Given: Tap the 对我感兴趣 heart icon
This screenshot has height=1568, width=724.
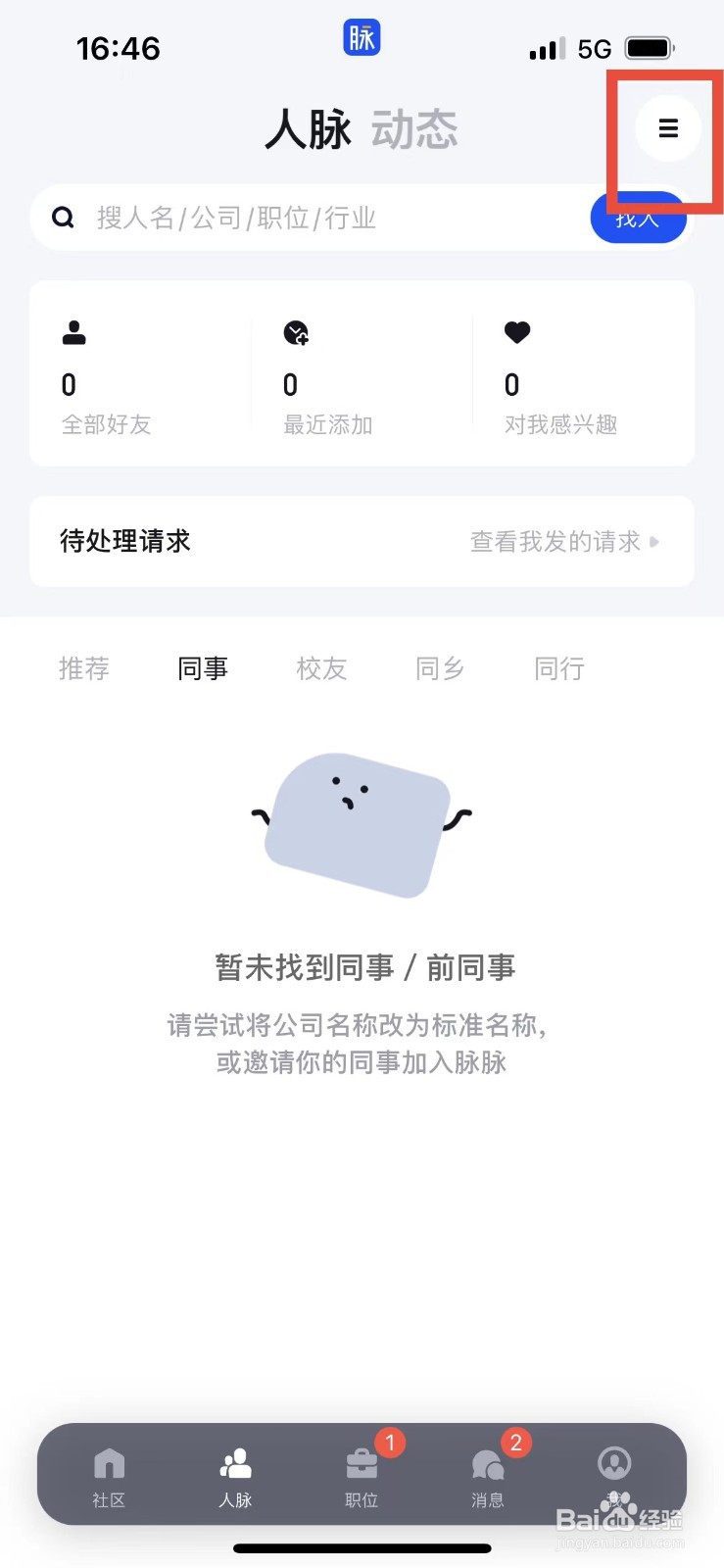Looking at the screenshot, I should coord(516,333).
